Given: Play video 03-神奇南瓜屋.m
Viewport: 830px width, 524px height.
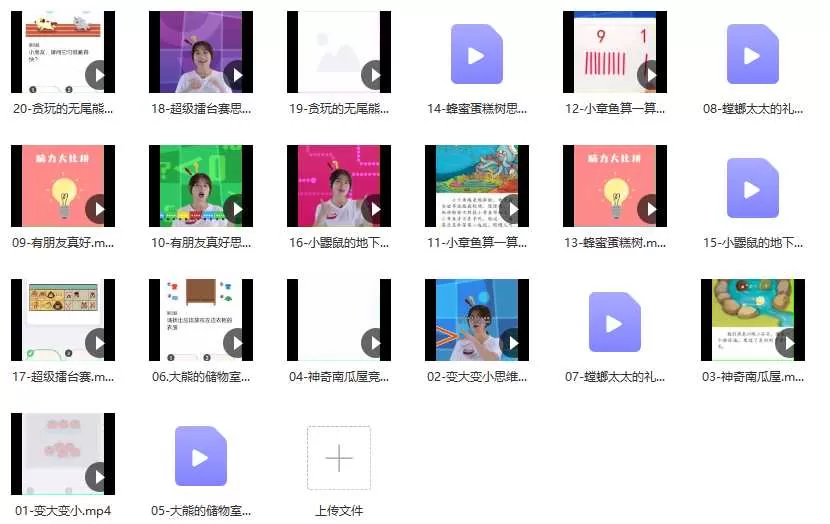Looking at the screenshot, I should (x=788, y=343).
